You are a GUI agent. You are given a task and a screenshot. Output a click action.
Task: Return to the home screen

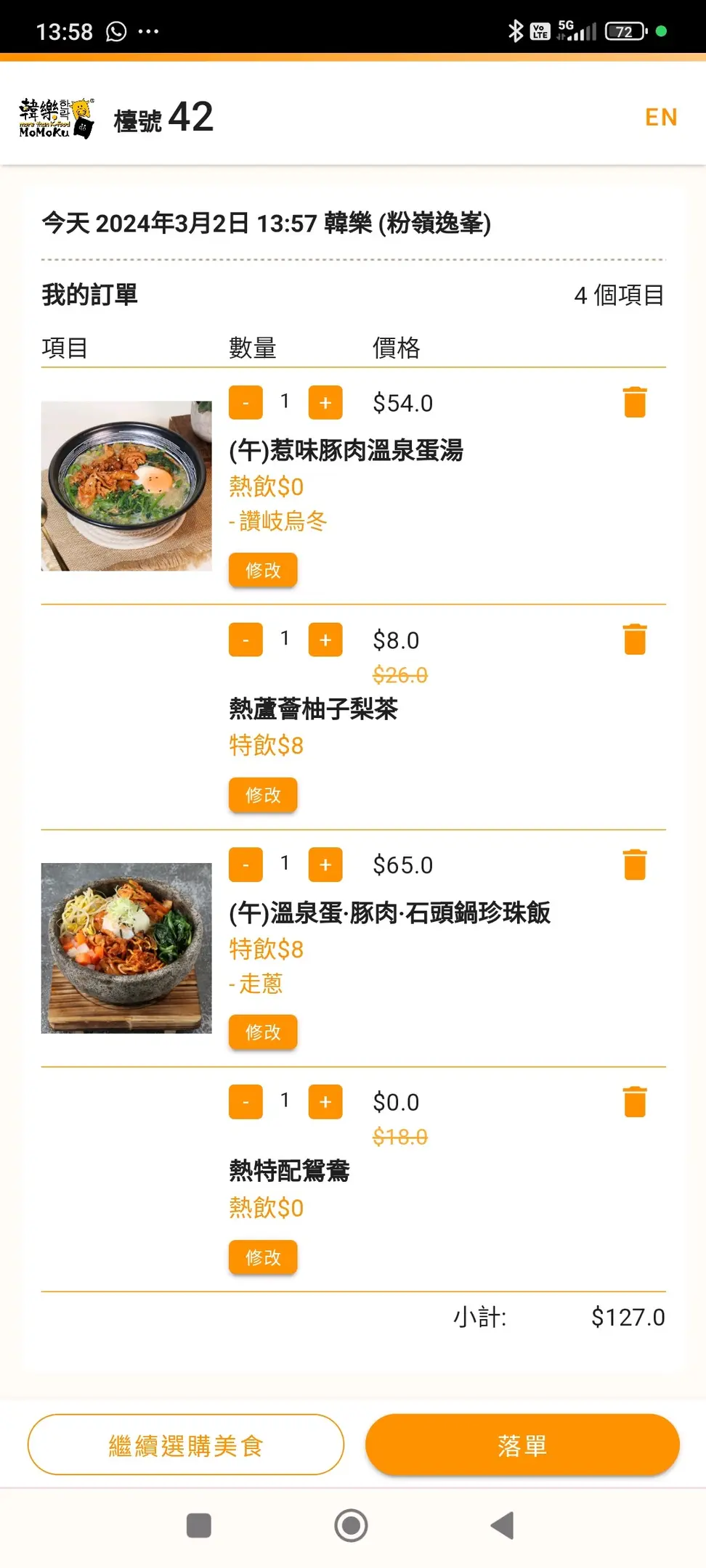pos(351,1525)
